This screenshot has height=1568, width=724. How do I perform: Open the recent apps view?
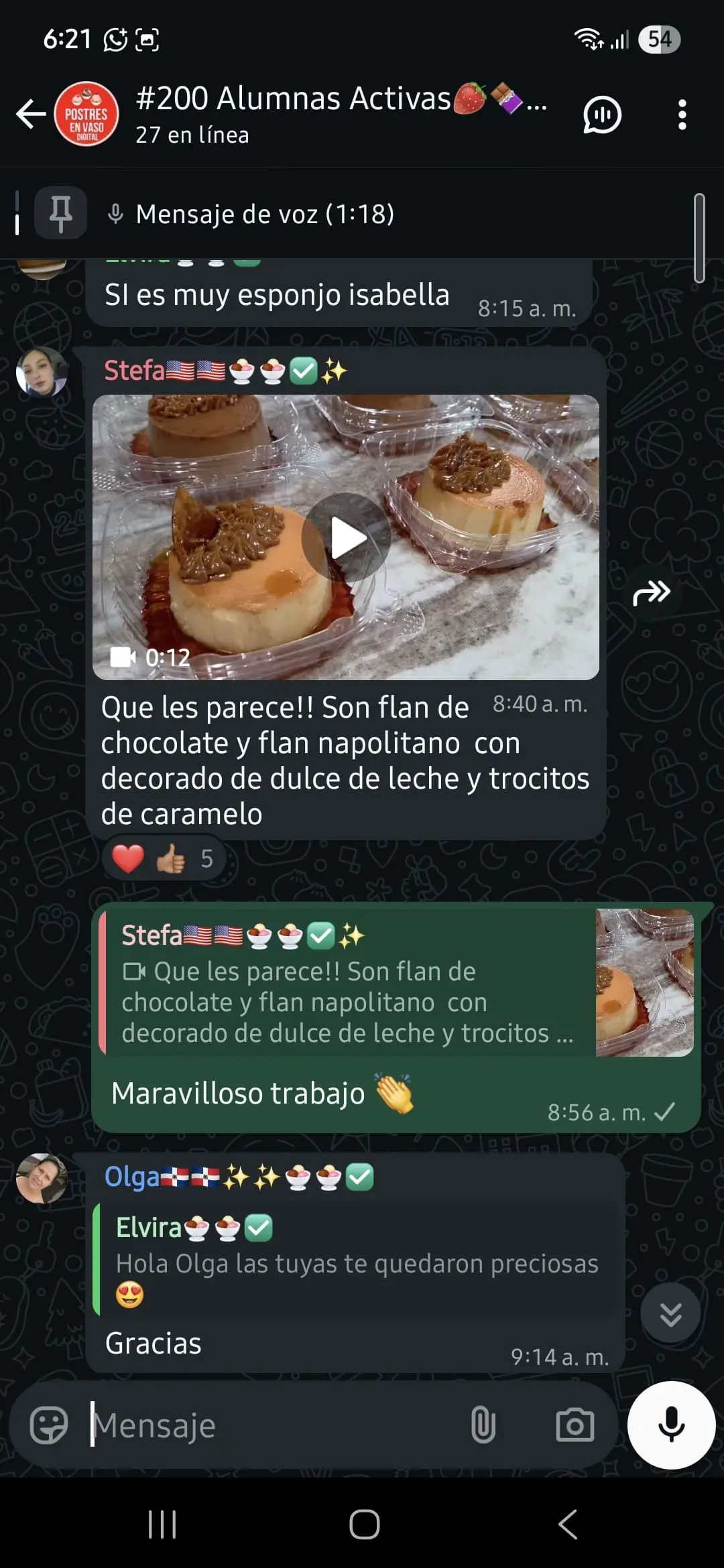(x=162, y=1525)
